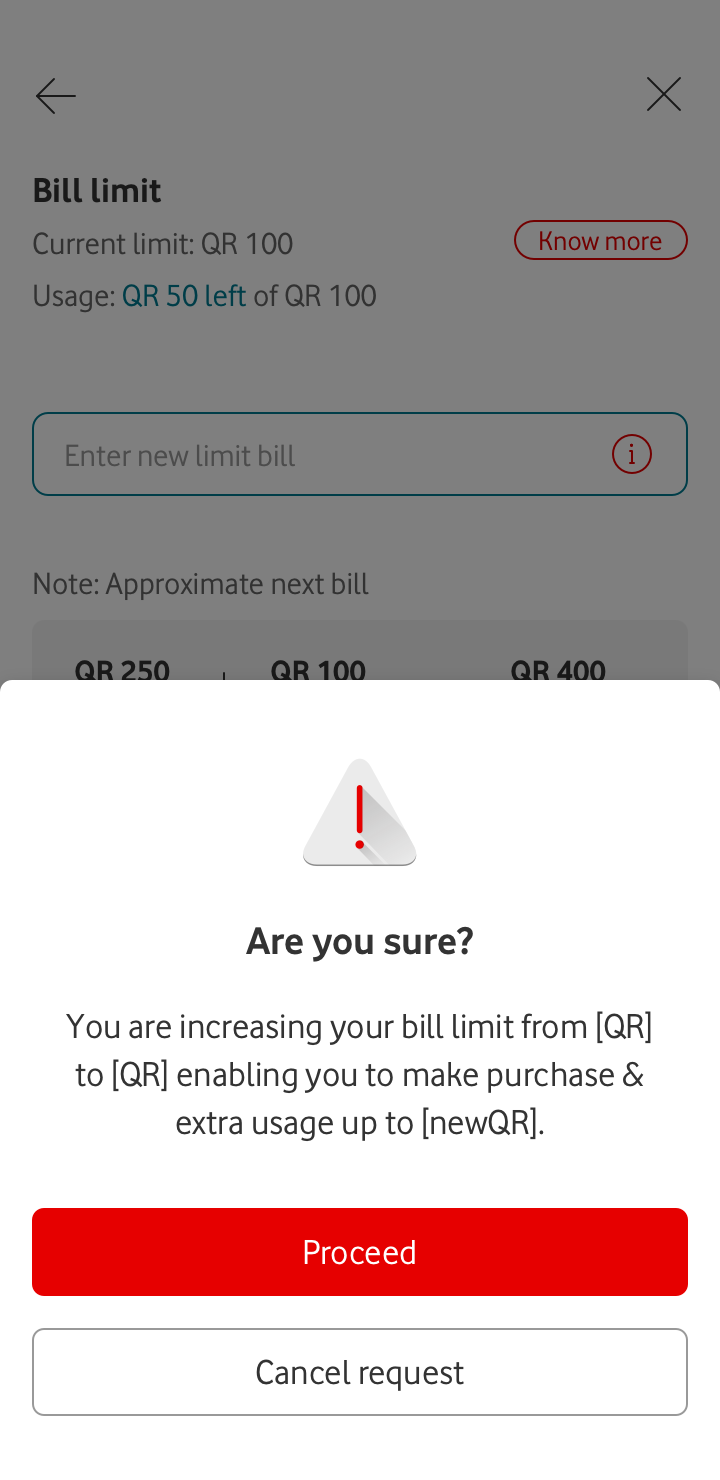Go back using the arrow icon
720x1480 pixels.
pyautogui.click(x=56, y=96)
